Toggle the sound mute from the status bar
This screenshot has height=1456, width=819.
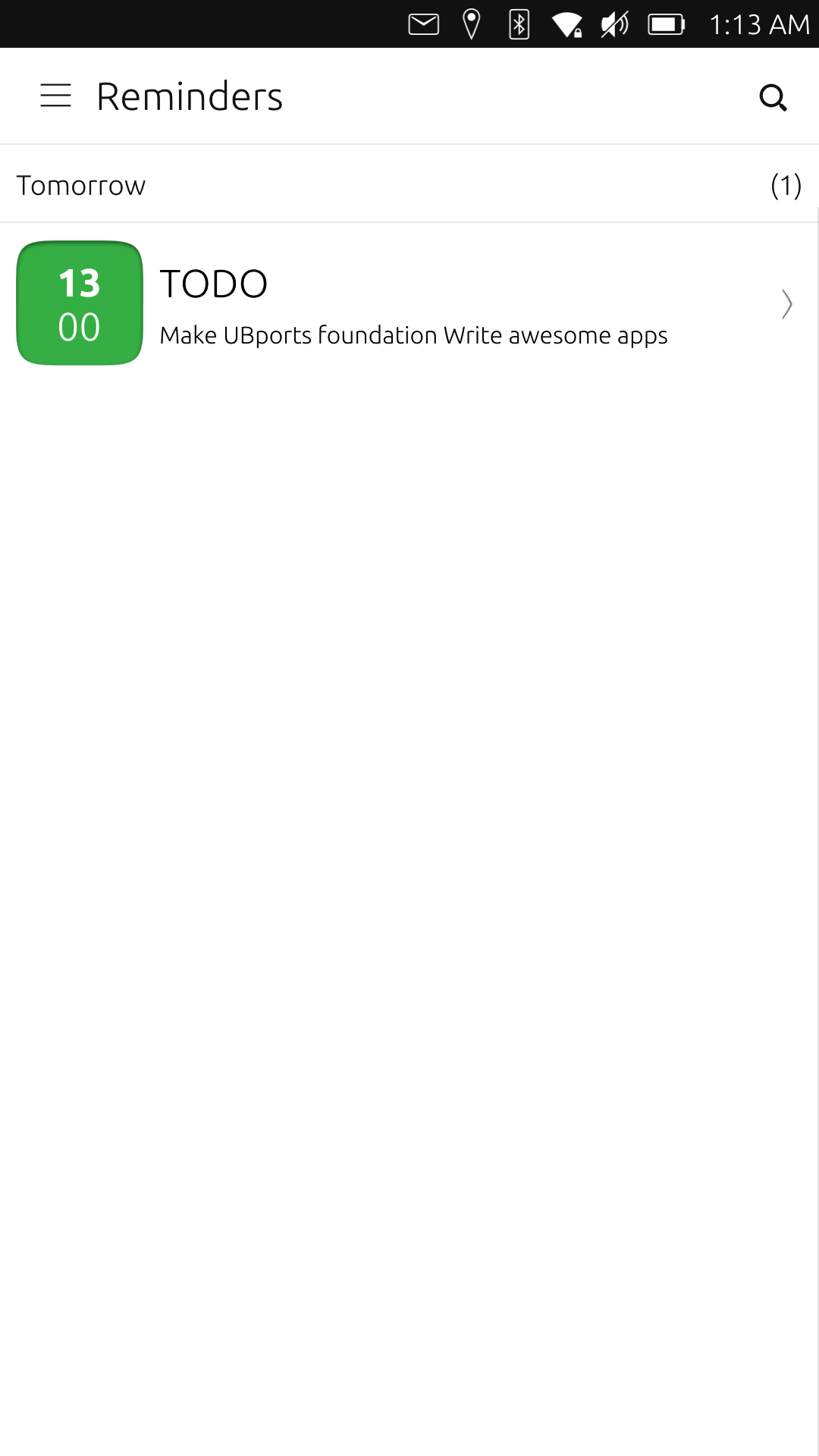[x=613, y=24]
